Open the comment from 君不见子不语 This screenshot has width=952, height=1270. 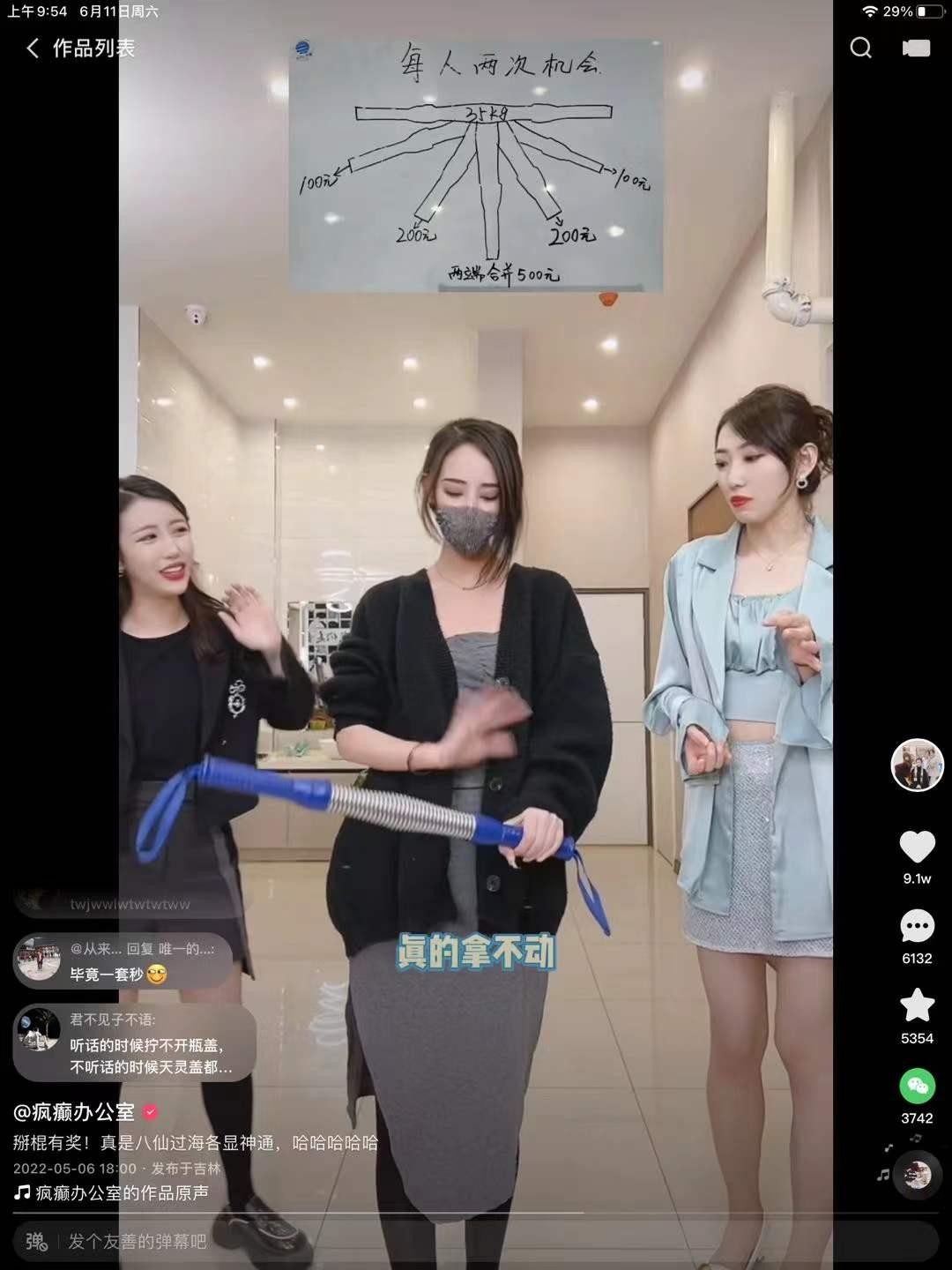[x=135, y=1043]
